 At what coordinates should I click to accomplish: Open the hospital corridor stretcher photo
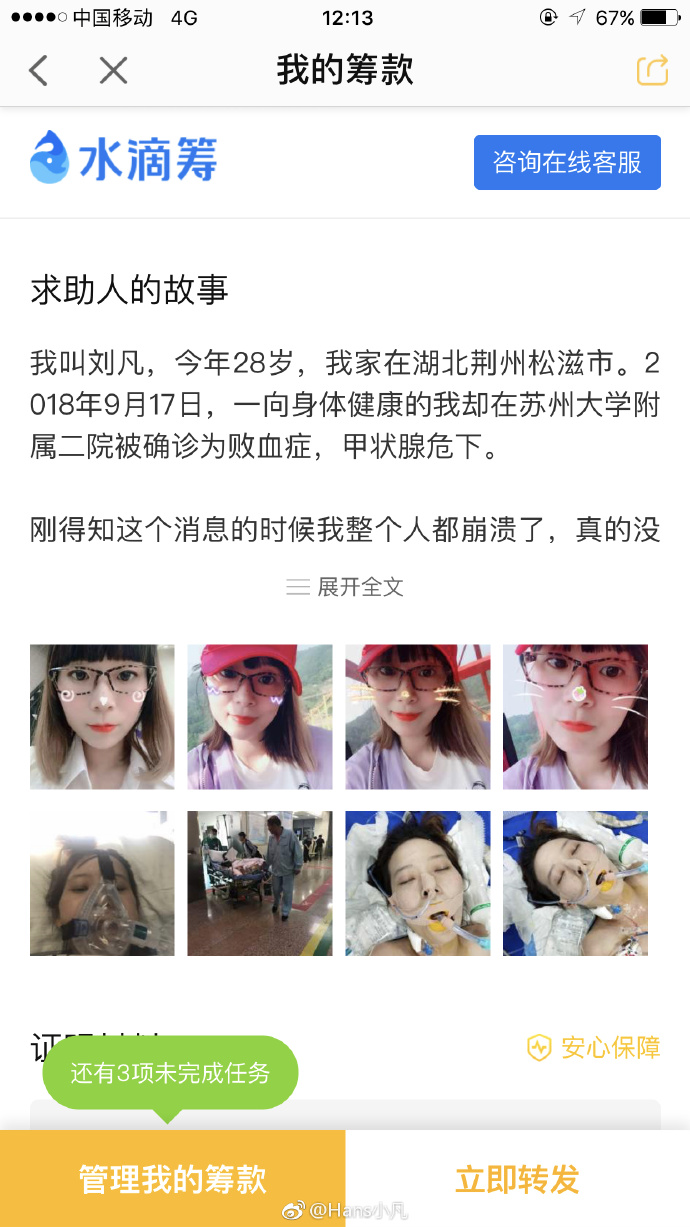[260, 883]
